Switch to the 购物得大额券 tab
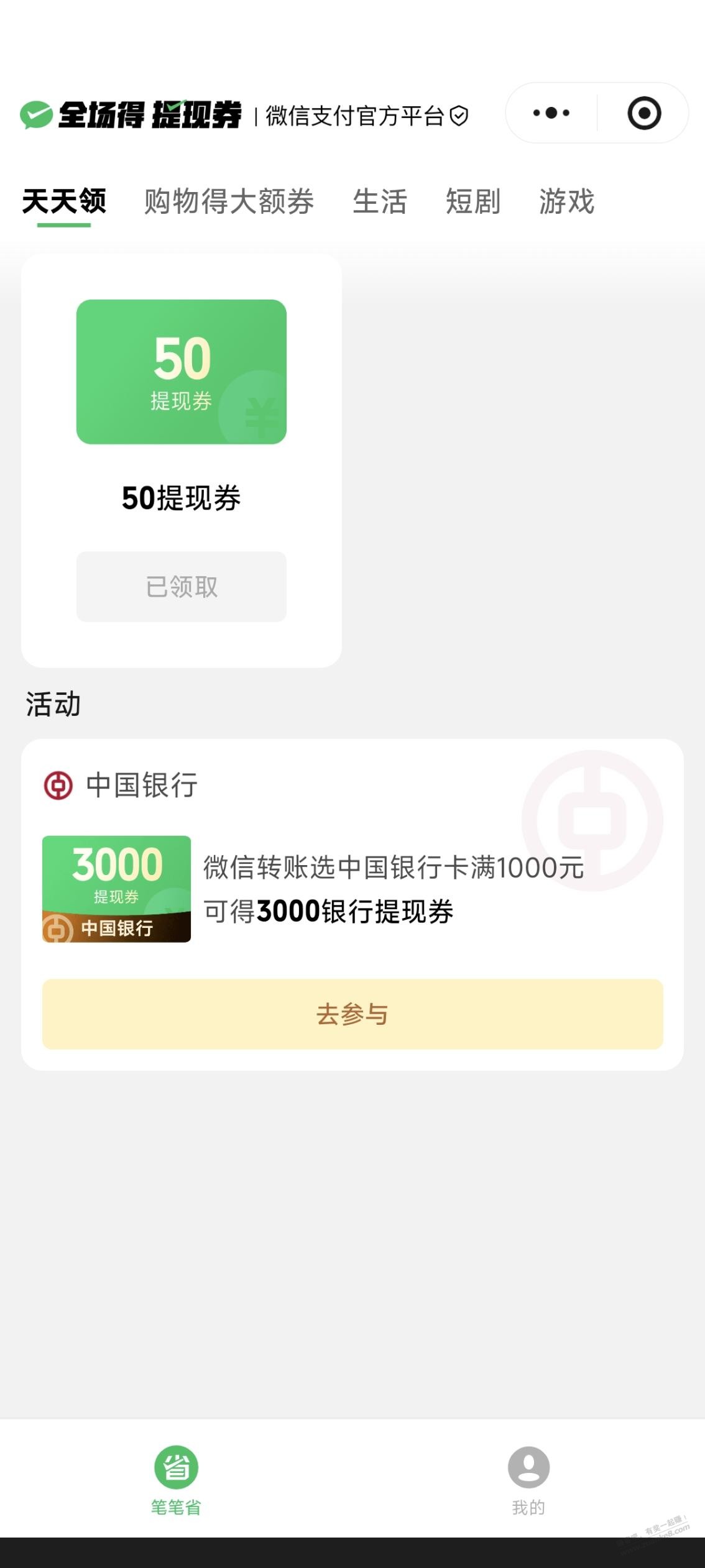705x1568 pixels. click(x=229, y=203)
